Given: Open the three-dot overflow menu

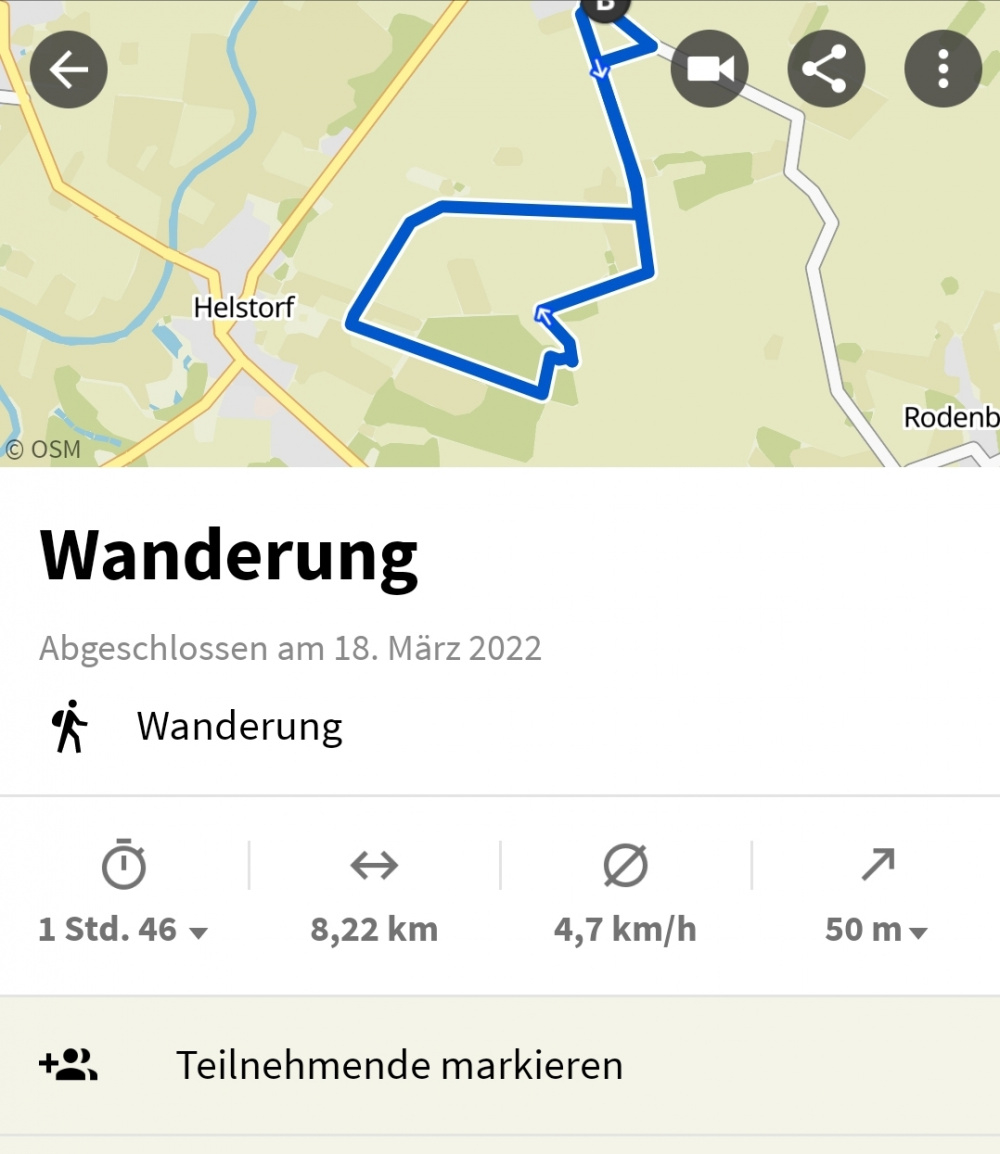Looking at the screenshot, I should pos(942,70).
